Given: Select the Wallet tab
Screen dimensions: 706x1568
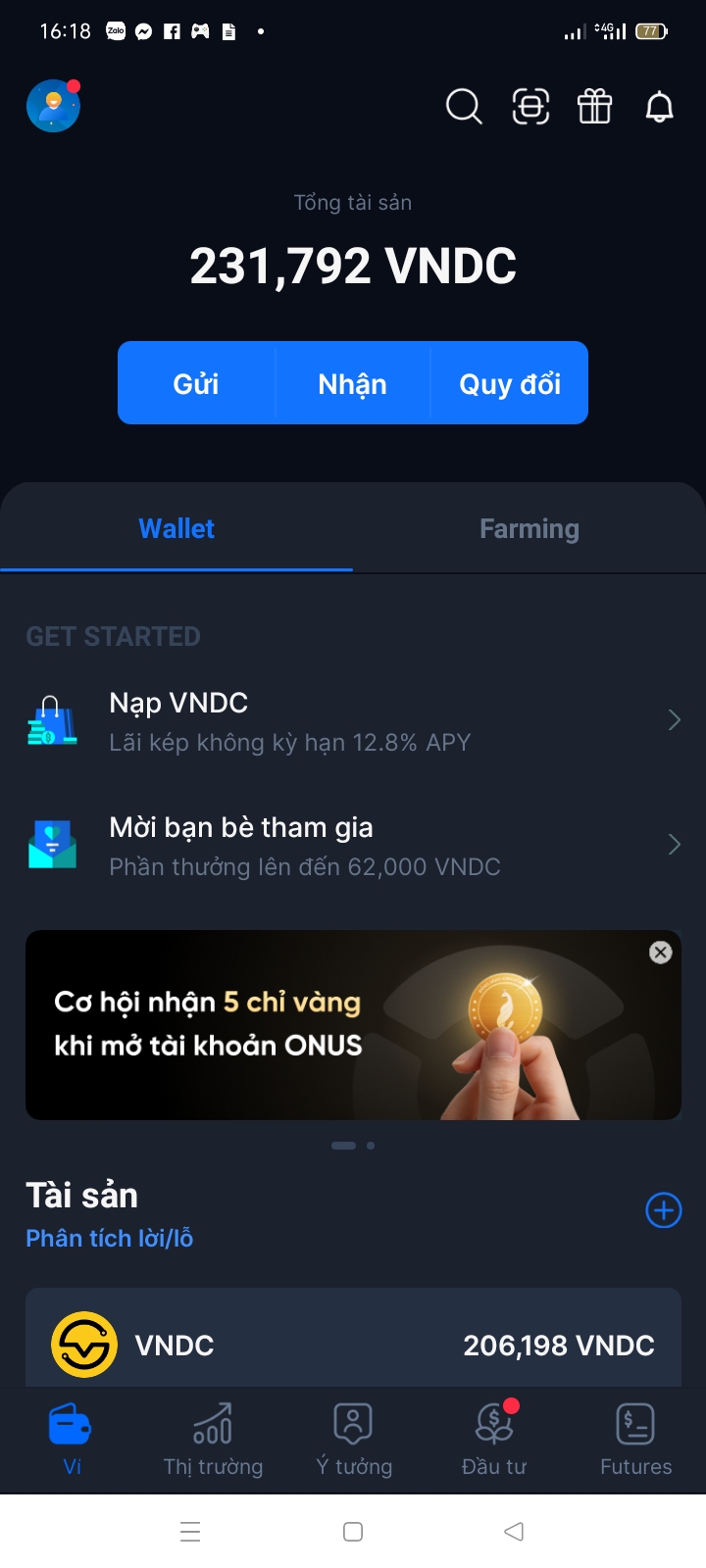Looking at the screenshot, I should pos(176,529).
